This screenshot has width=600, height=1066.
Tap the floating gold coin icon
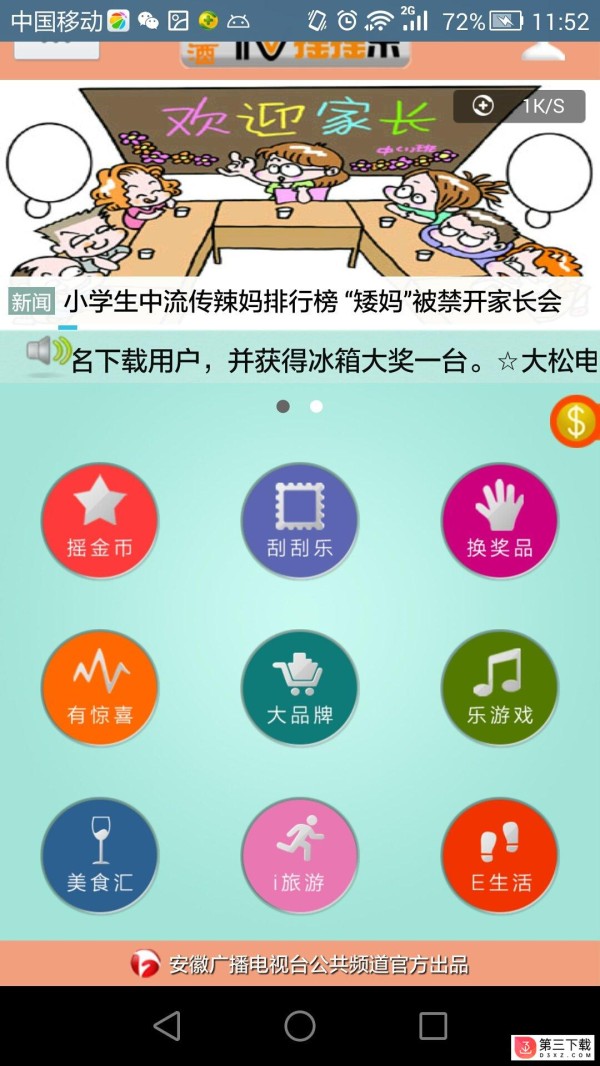(576, 422)
